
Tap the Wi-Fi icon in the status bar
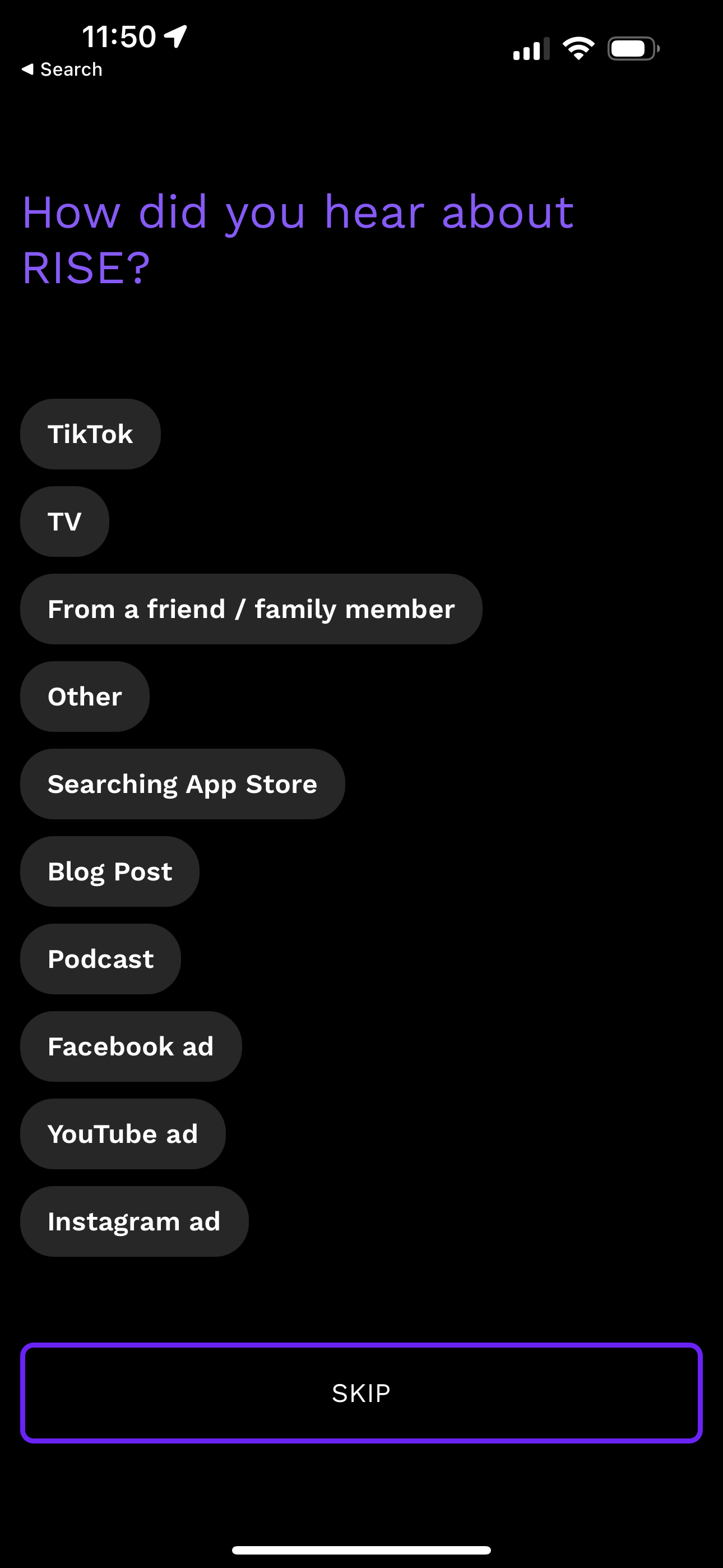pyautogui.click(x=578, y=47)
